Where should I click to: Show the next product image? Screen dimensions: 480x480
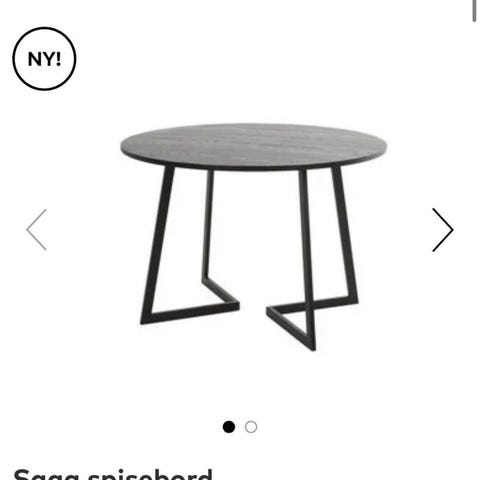443,230
